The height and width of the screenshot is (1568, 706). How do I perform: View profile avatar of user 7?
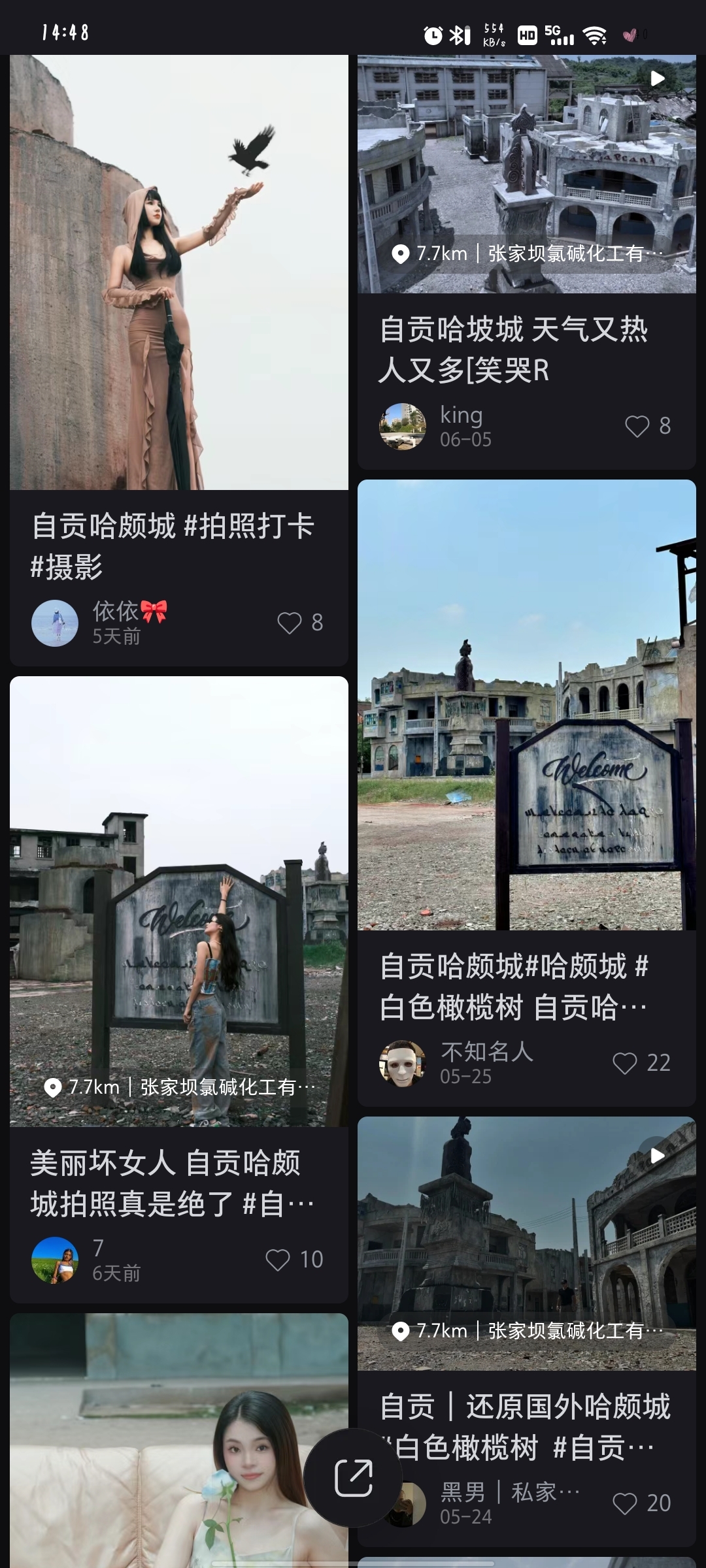click(x=55, y=1260)
